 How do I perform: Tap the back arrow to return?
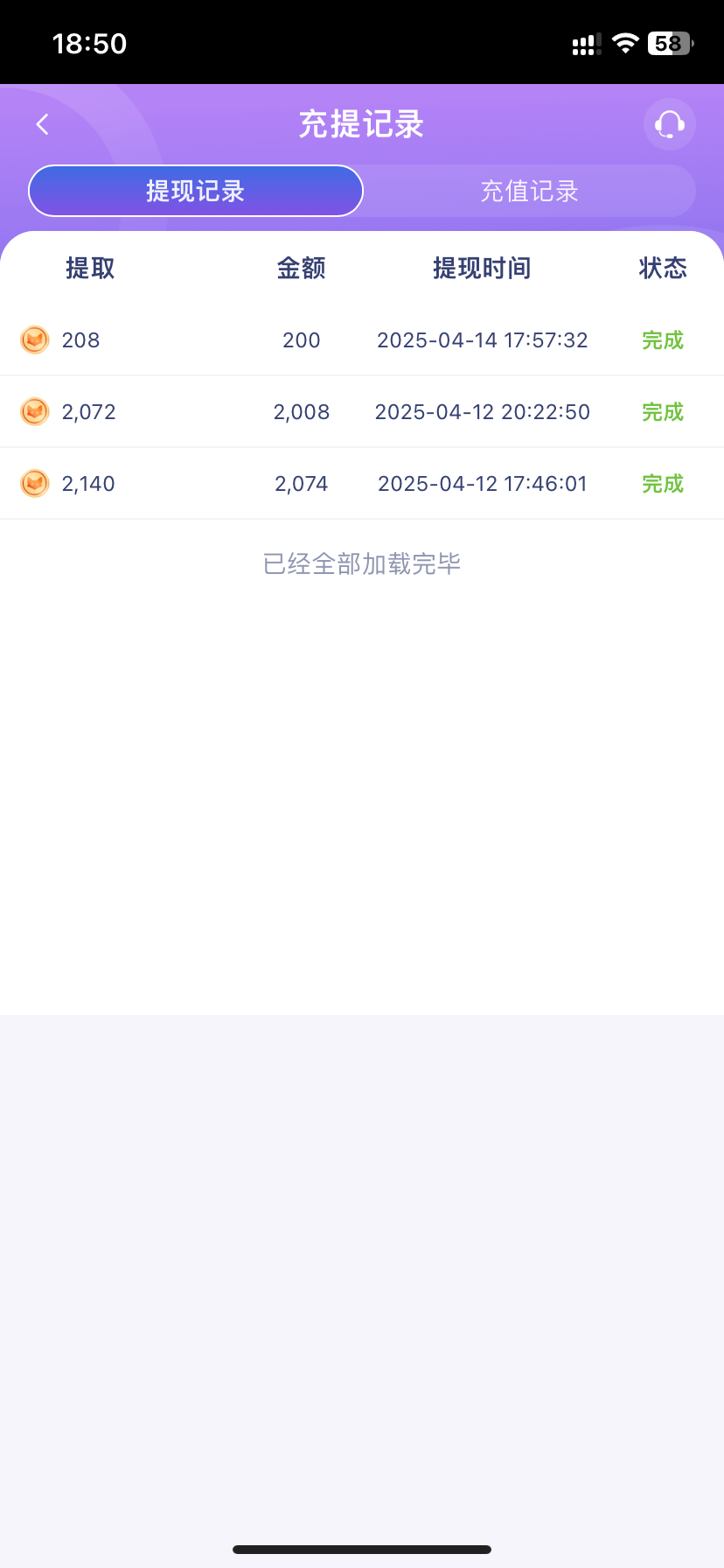click(42, 123)
